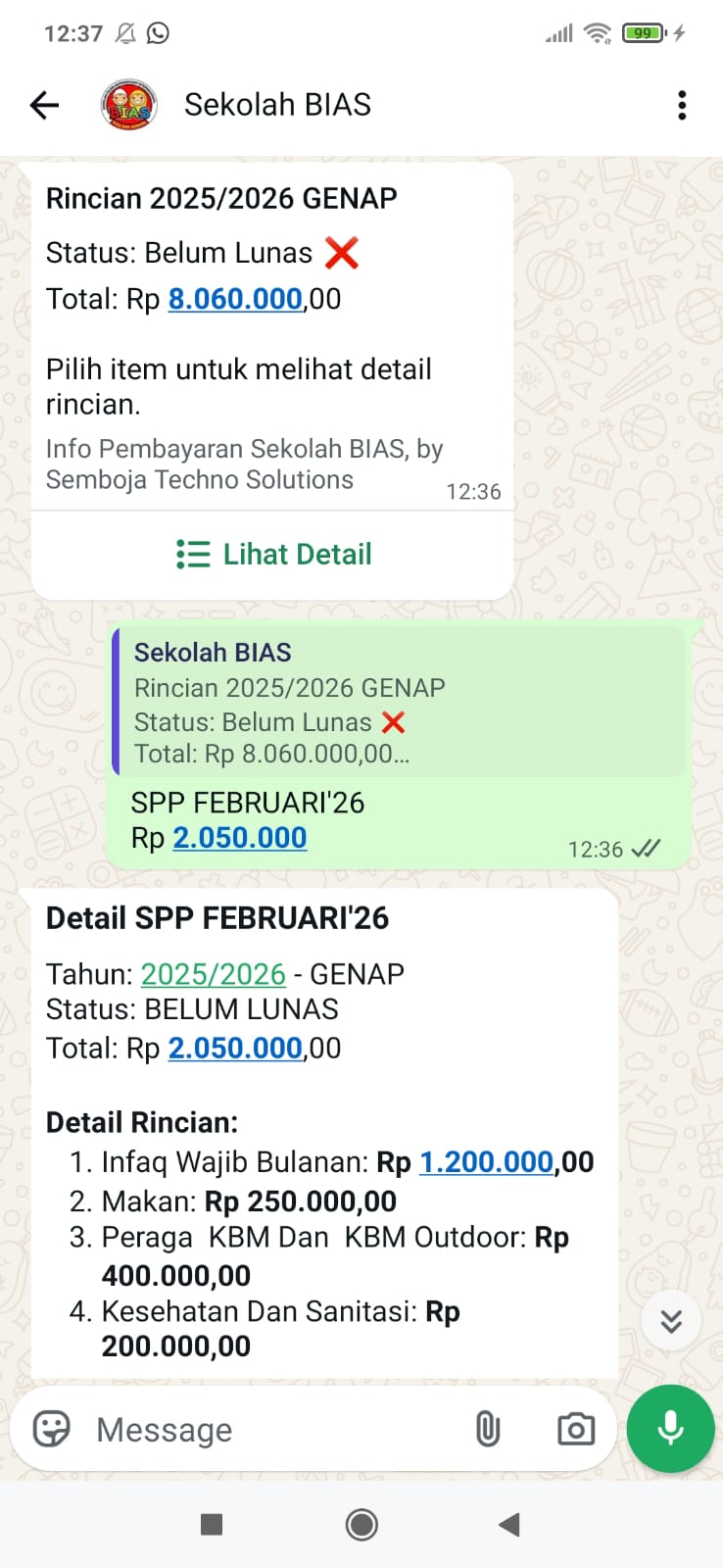This screenshot has width=723, height=1568.
Task: Open the camera from the chat
Action: point(576,1430)
